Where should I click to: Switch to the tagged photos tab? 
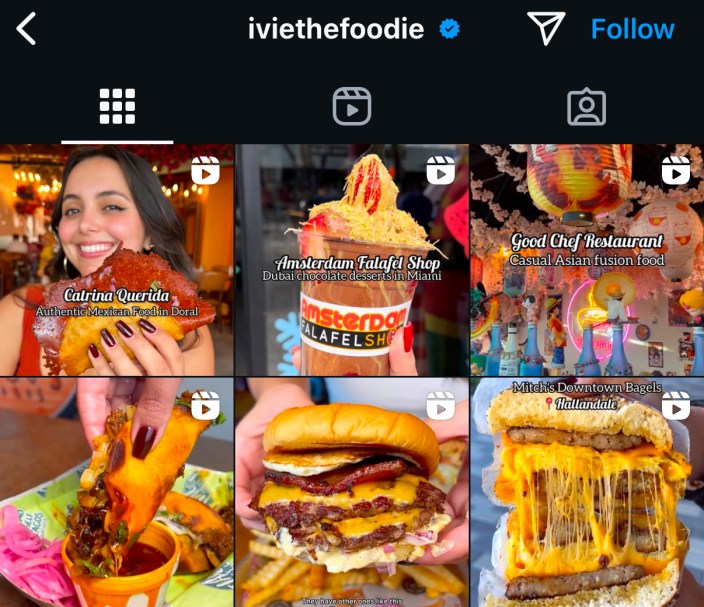(x=586, y=106)
